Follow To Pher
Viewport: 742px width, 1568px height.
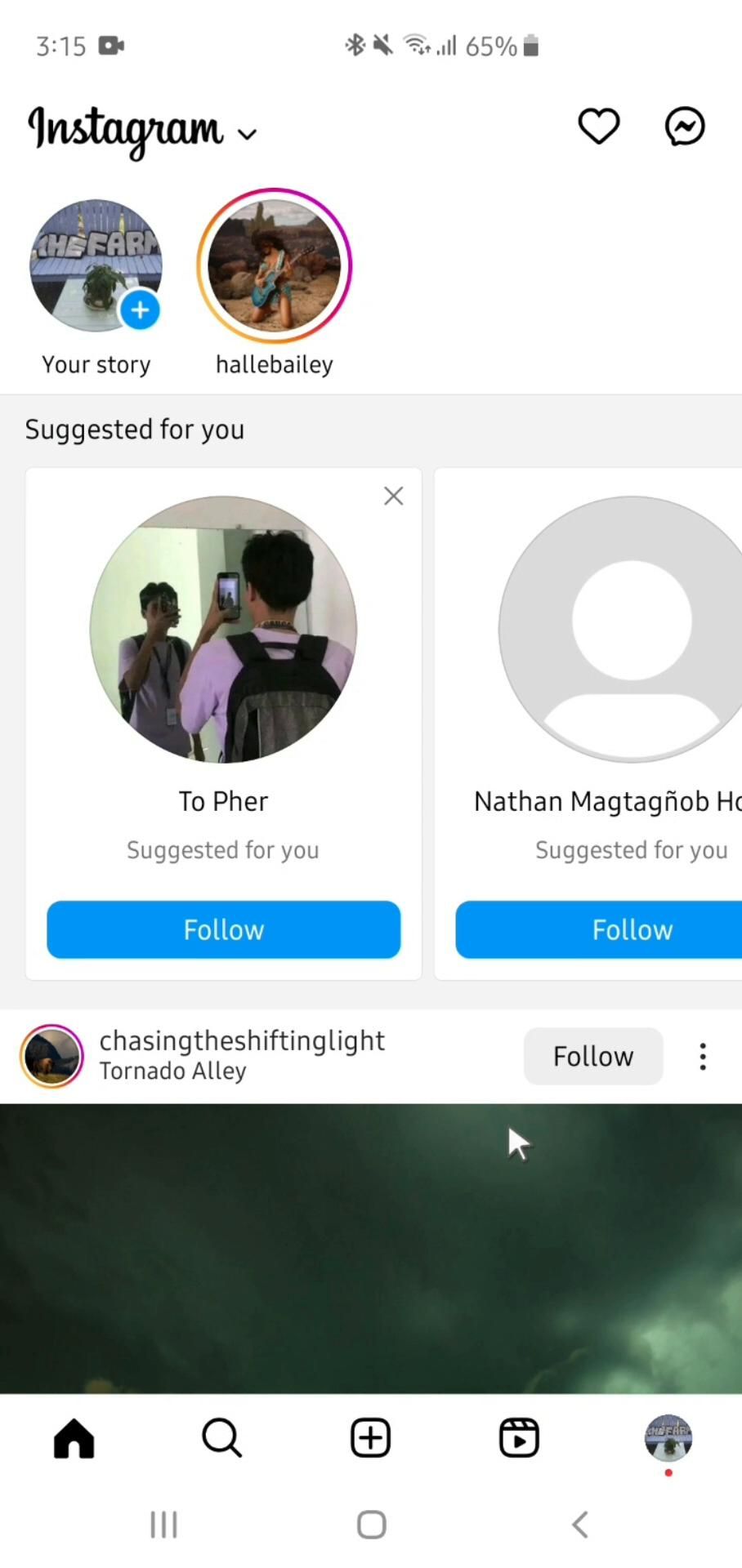coord(223,929)
